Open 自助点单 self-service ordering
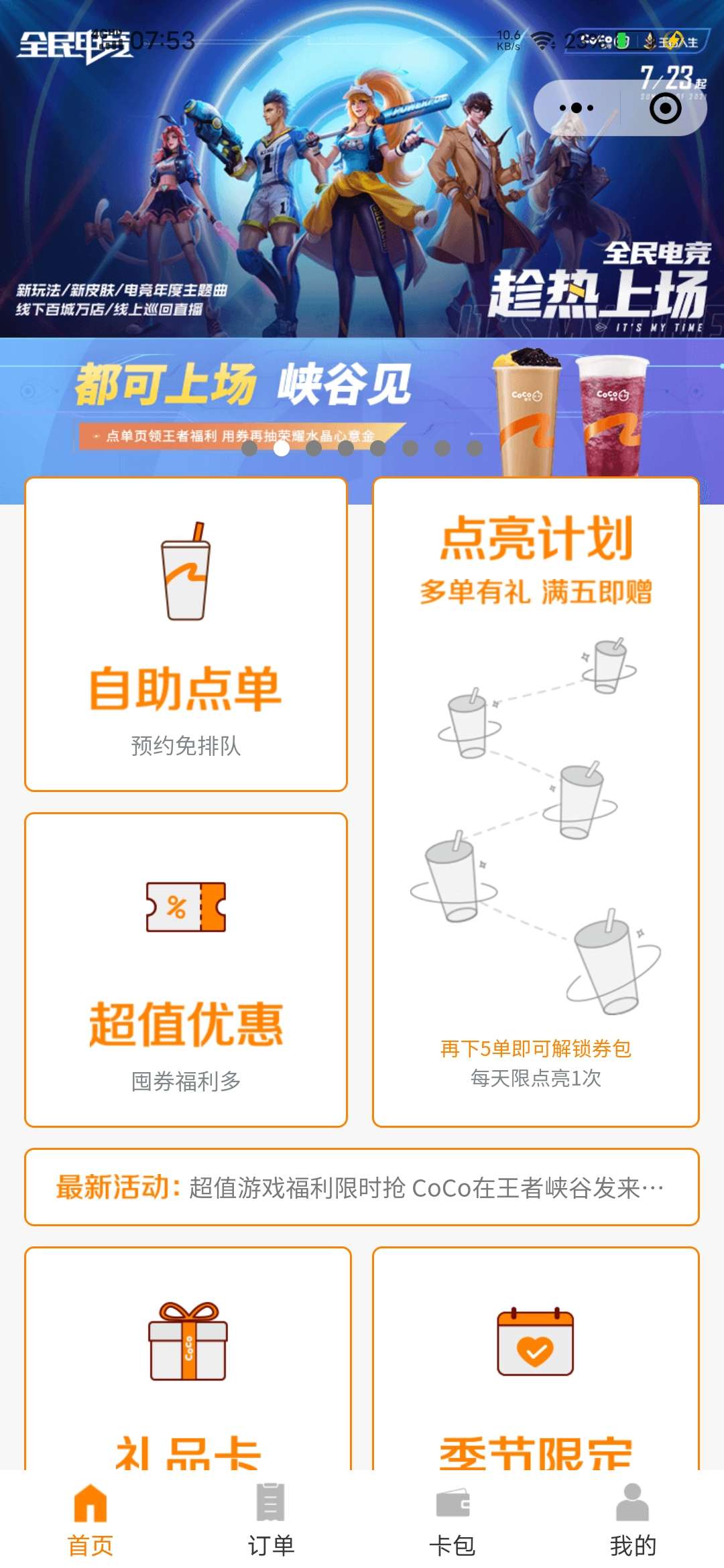 coord(186,634)
